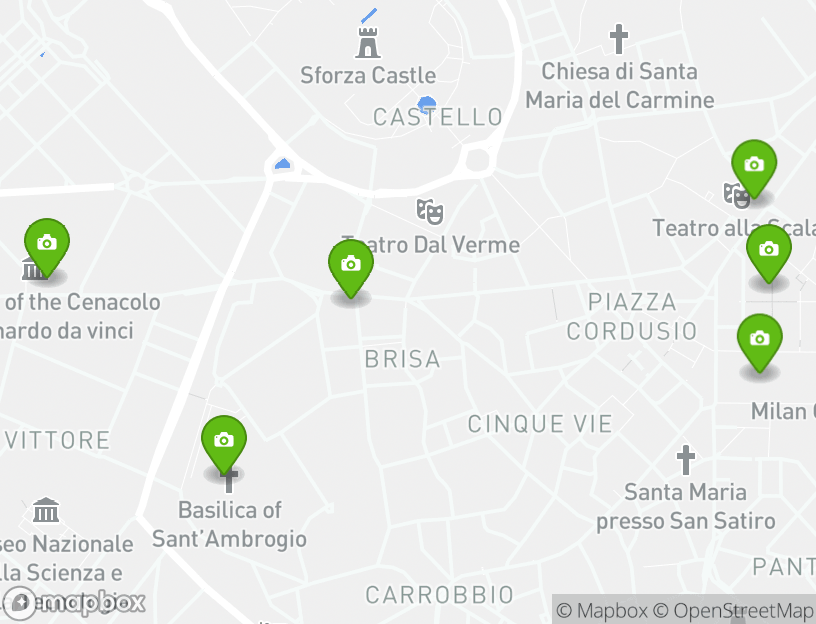Tap the camera pin at Teatro alla Scala

point(753,166)
